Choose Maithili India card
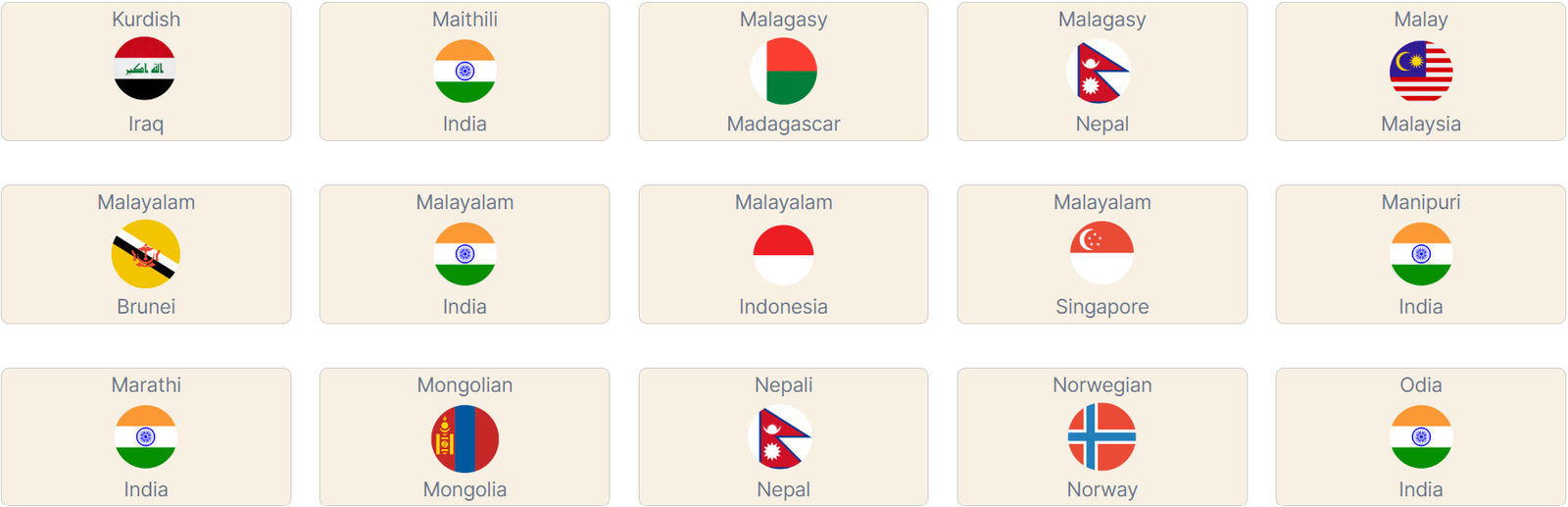The width and height of the screenshot is (1568, 507). (465, 71)
